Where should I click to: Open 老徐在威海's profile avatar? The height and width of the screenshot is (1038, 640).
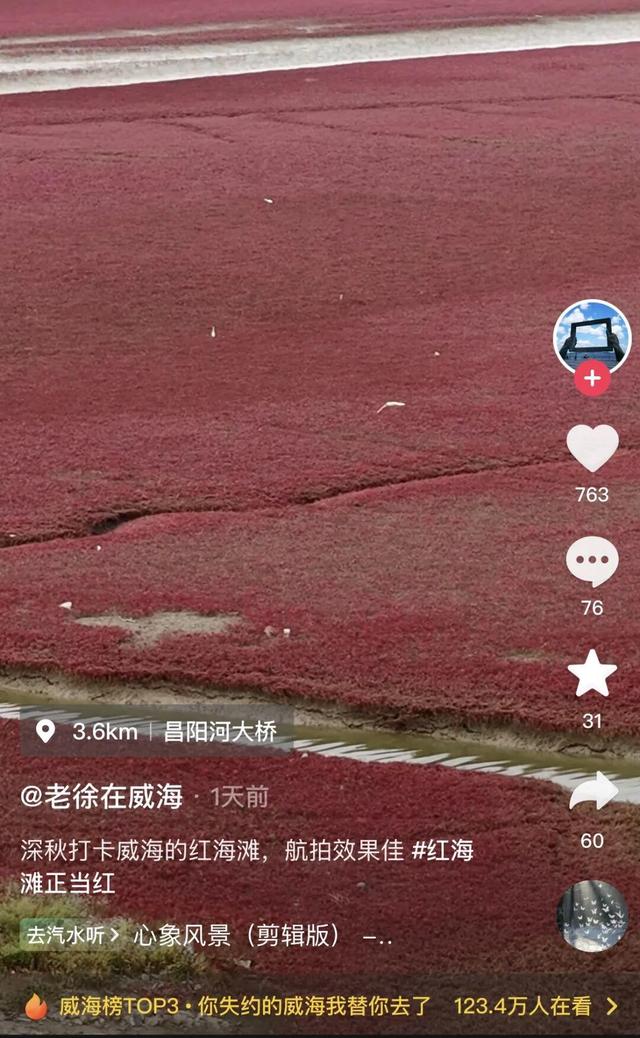click(x=592, y=337)
